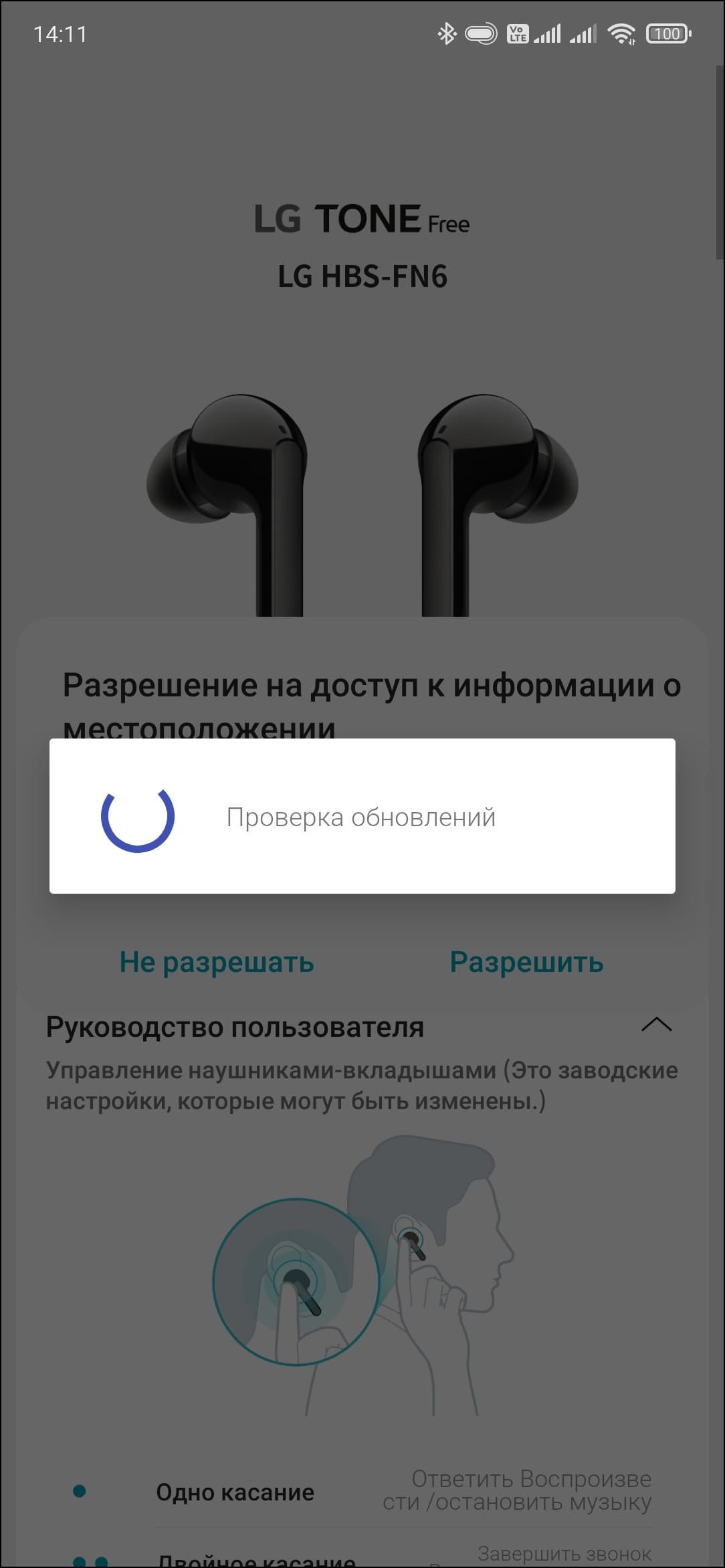Collapse the "Руководство пользователя" section
This screenshot has height=1568, width=725.
point(656,1025)
